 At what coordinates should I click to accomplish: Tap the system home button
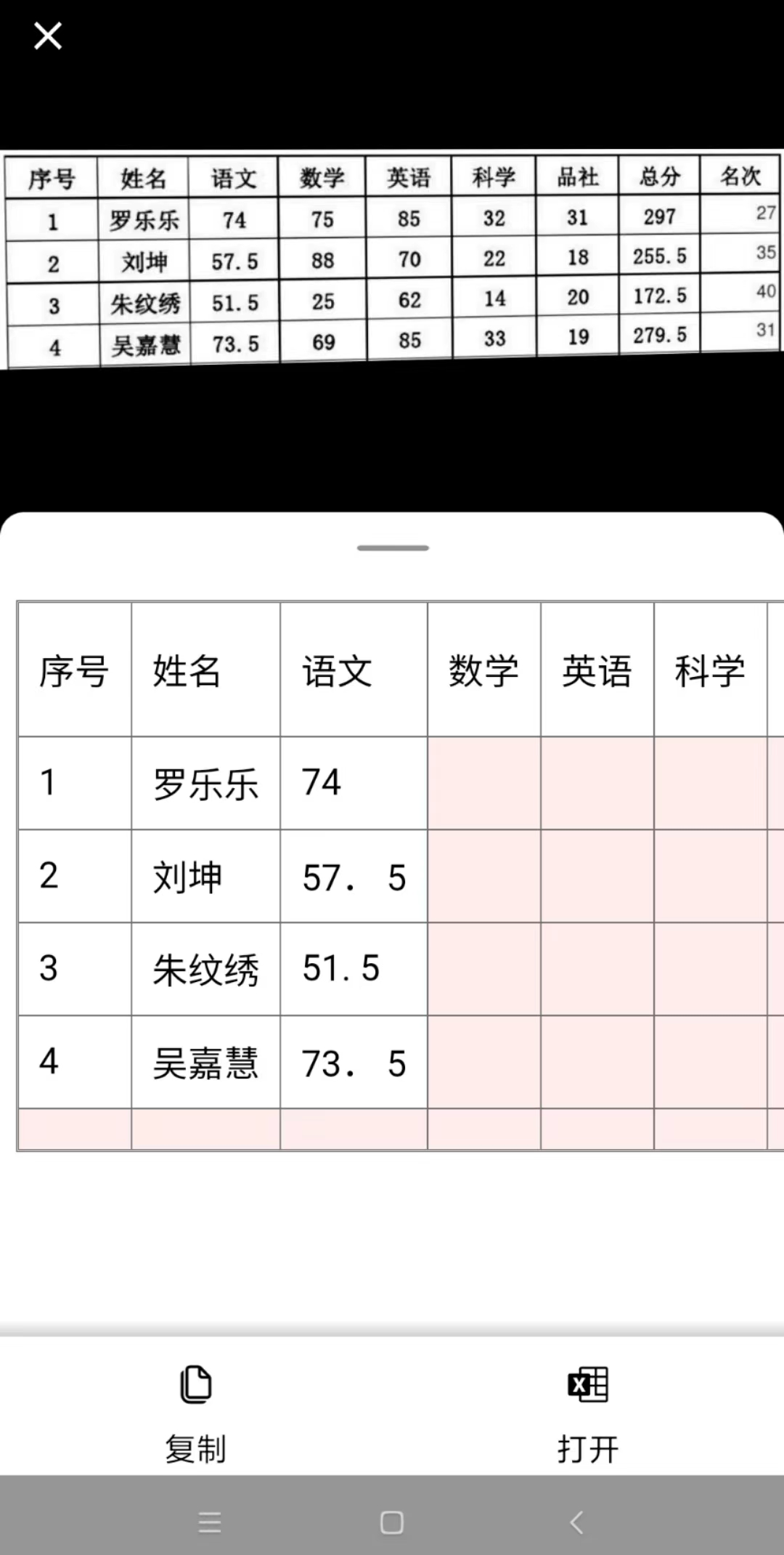click(392, 1522)
